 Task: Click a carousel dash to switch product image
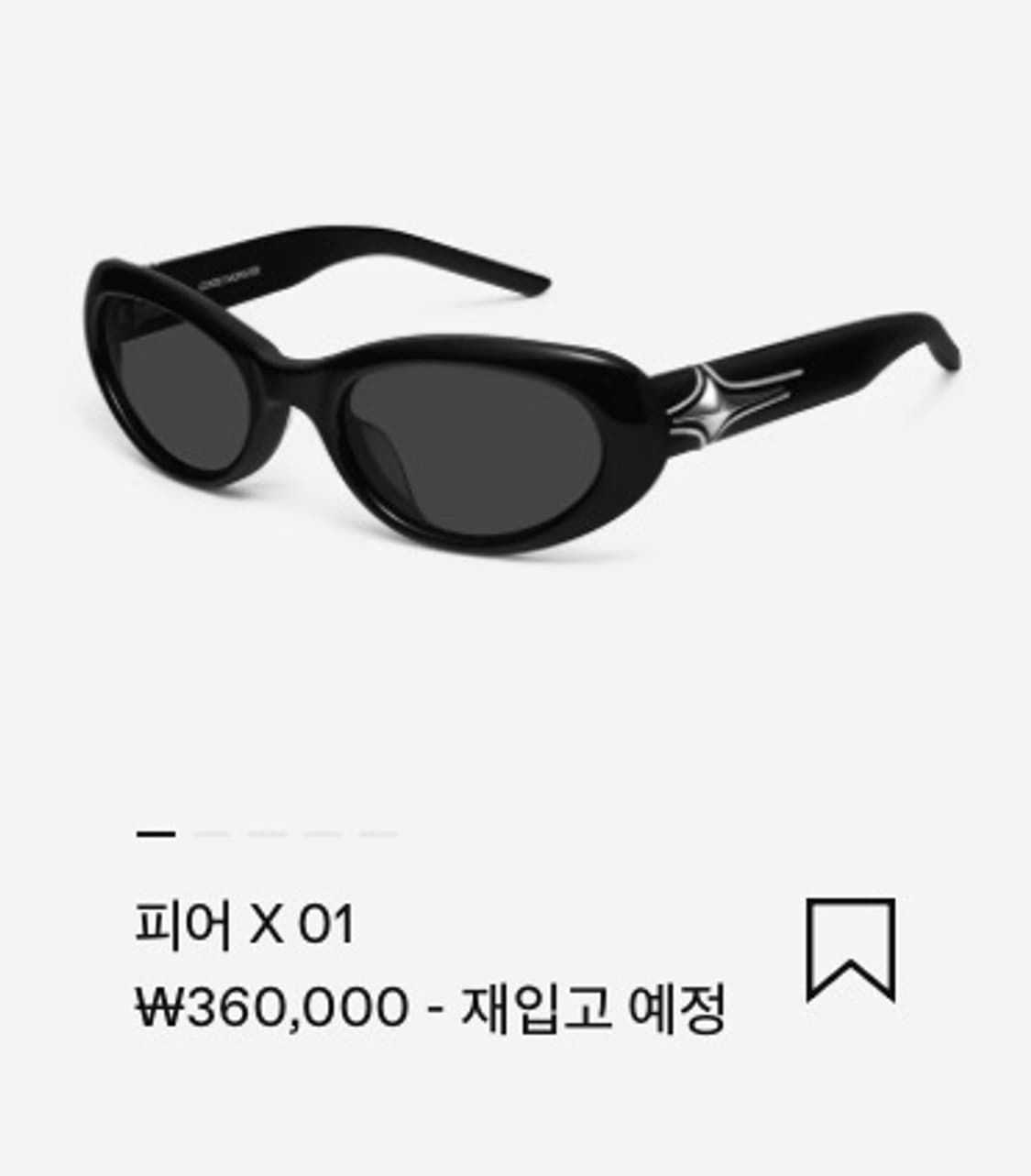pyautogui.click(x=268, y=832)
